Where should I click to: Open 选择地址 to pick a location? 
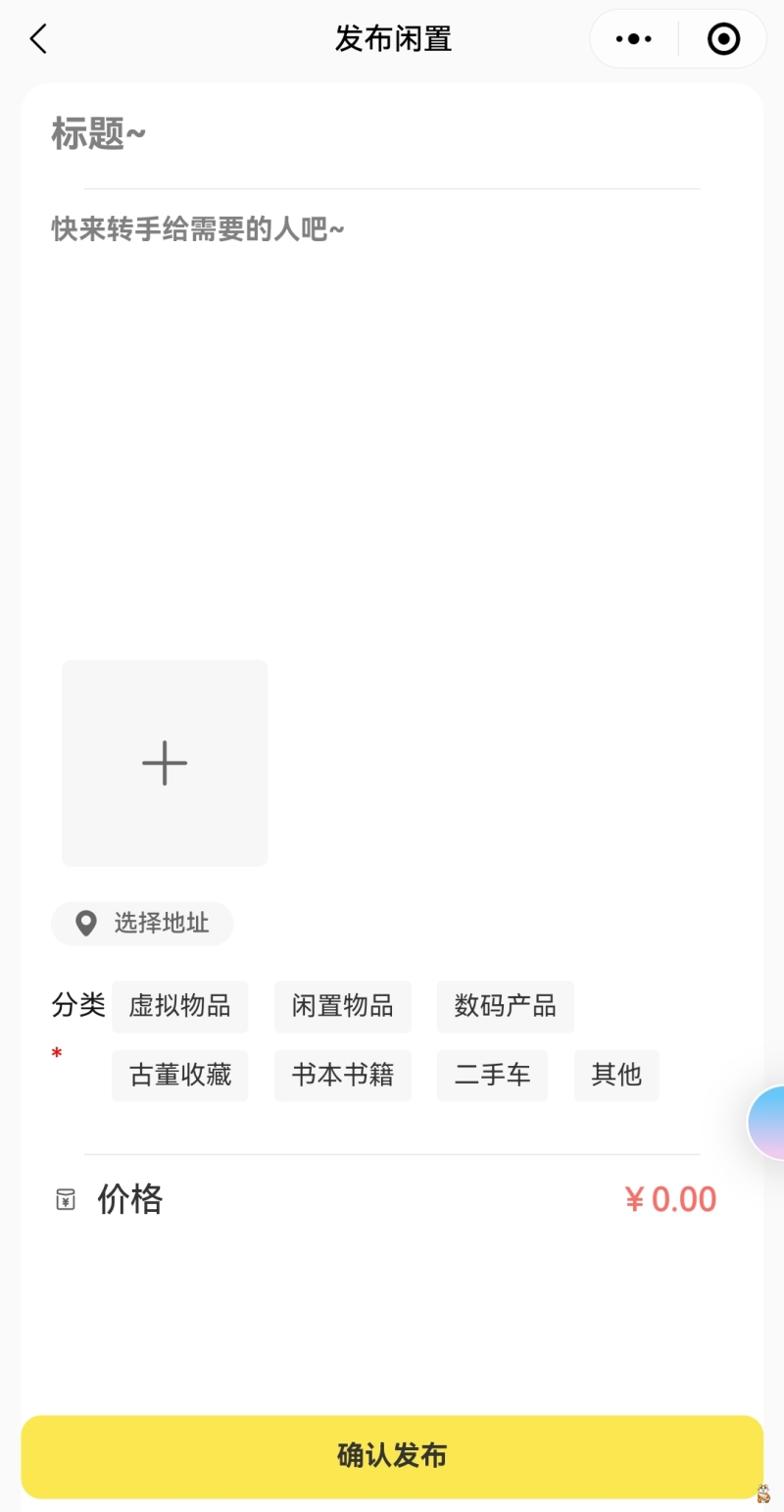[x=143, y=924]
